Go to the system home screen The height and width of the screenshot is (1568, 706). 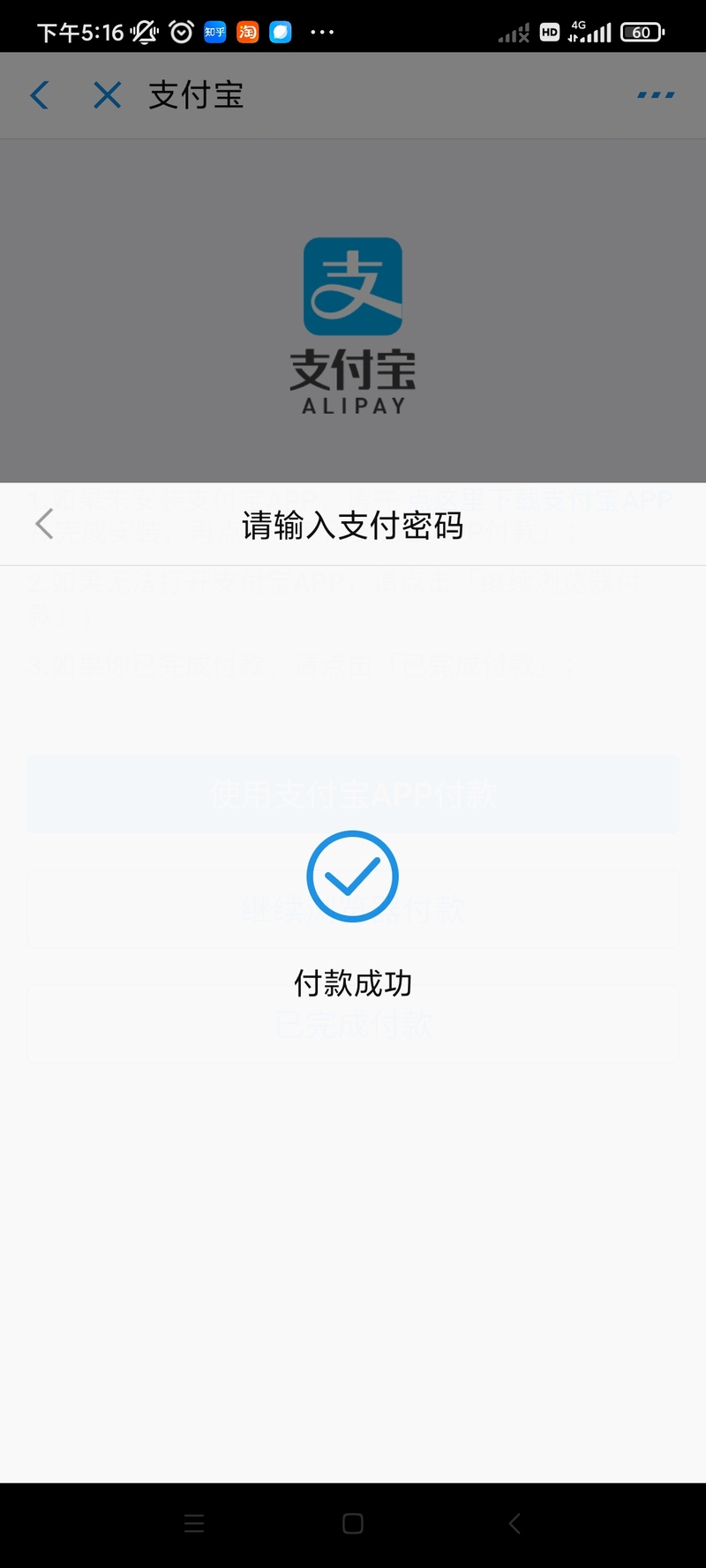click(x=353, y=1523)
